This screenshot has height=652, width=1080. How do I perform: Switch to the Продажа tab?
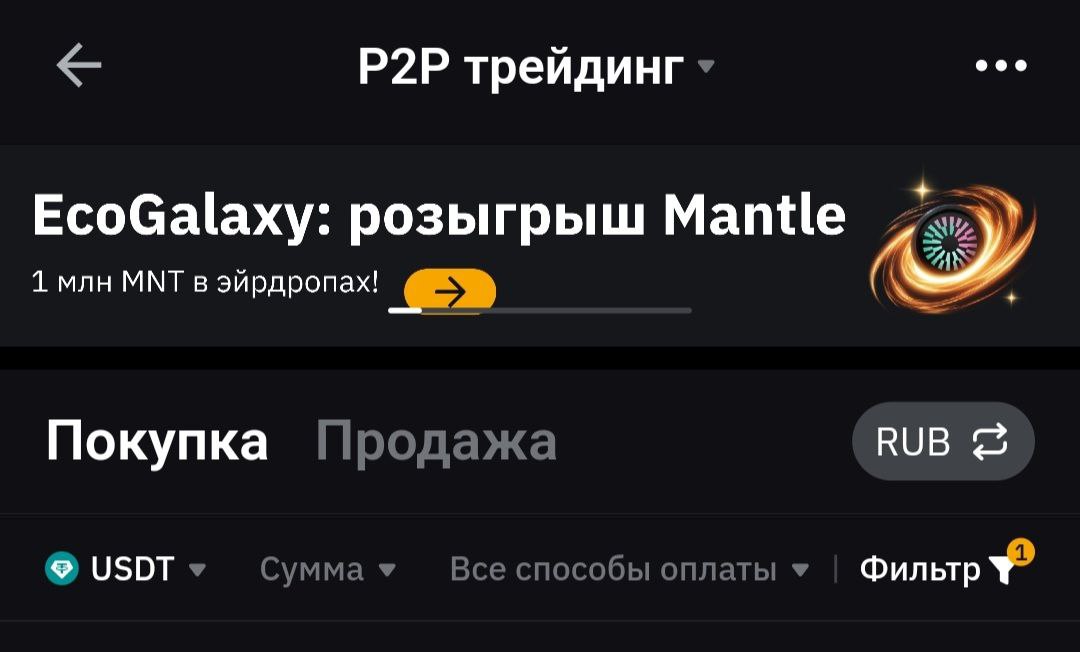click(436, 441)
